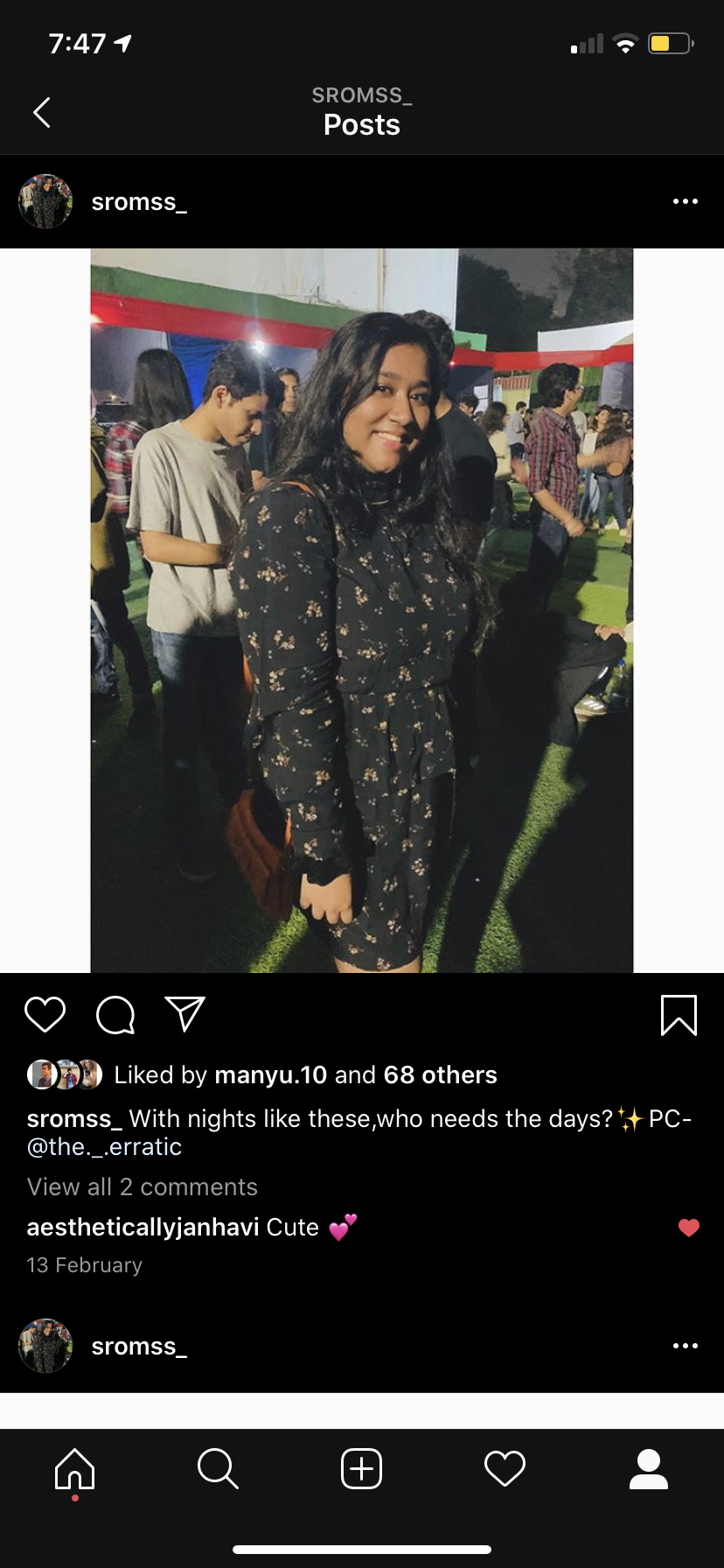Switch to the Search tab
Screen dimensions: 724x1568
(x=218, y=1468)
